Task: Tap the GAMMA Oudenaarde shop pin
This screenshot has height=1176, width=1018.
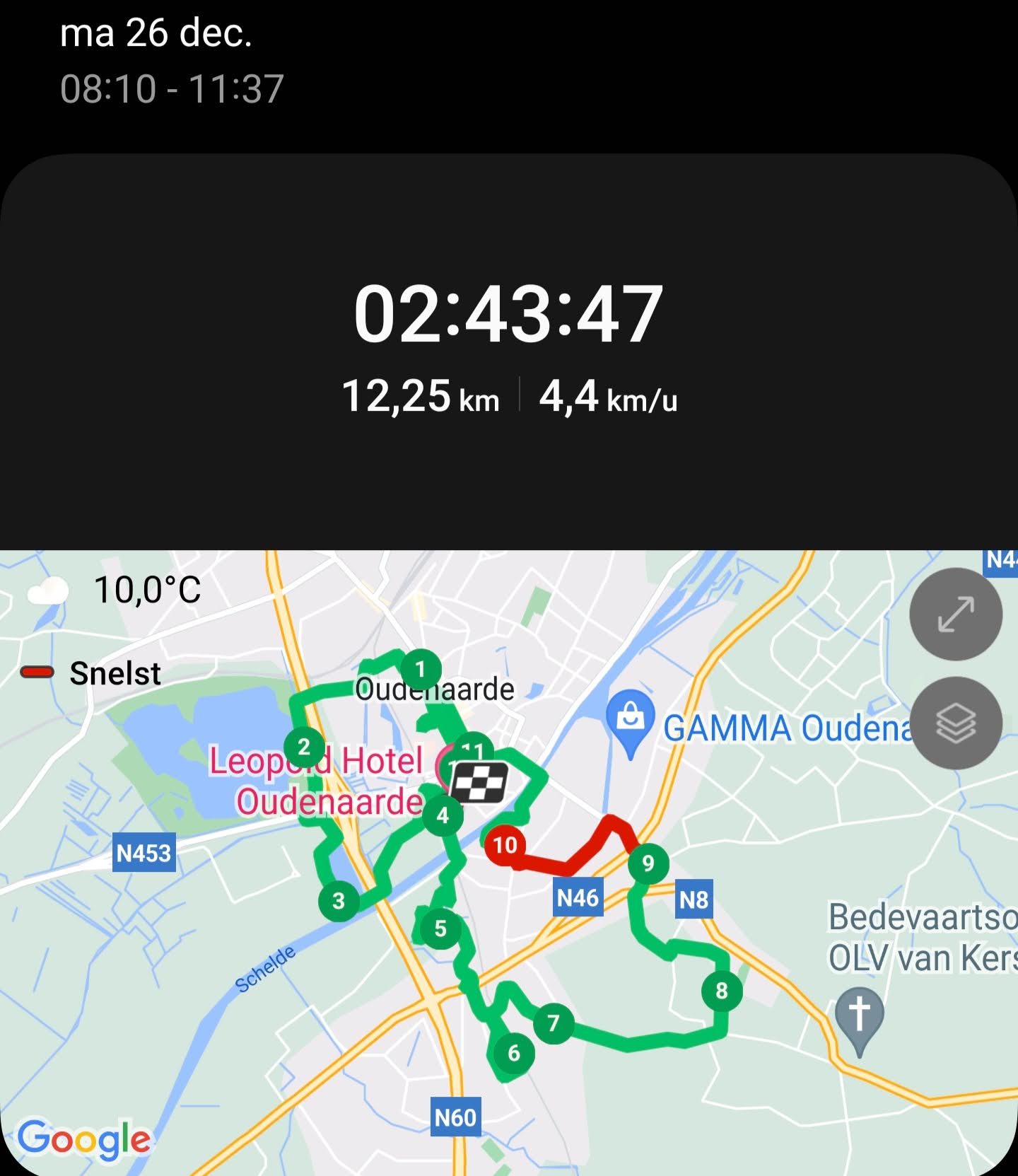Action: [x=630, y=719]
